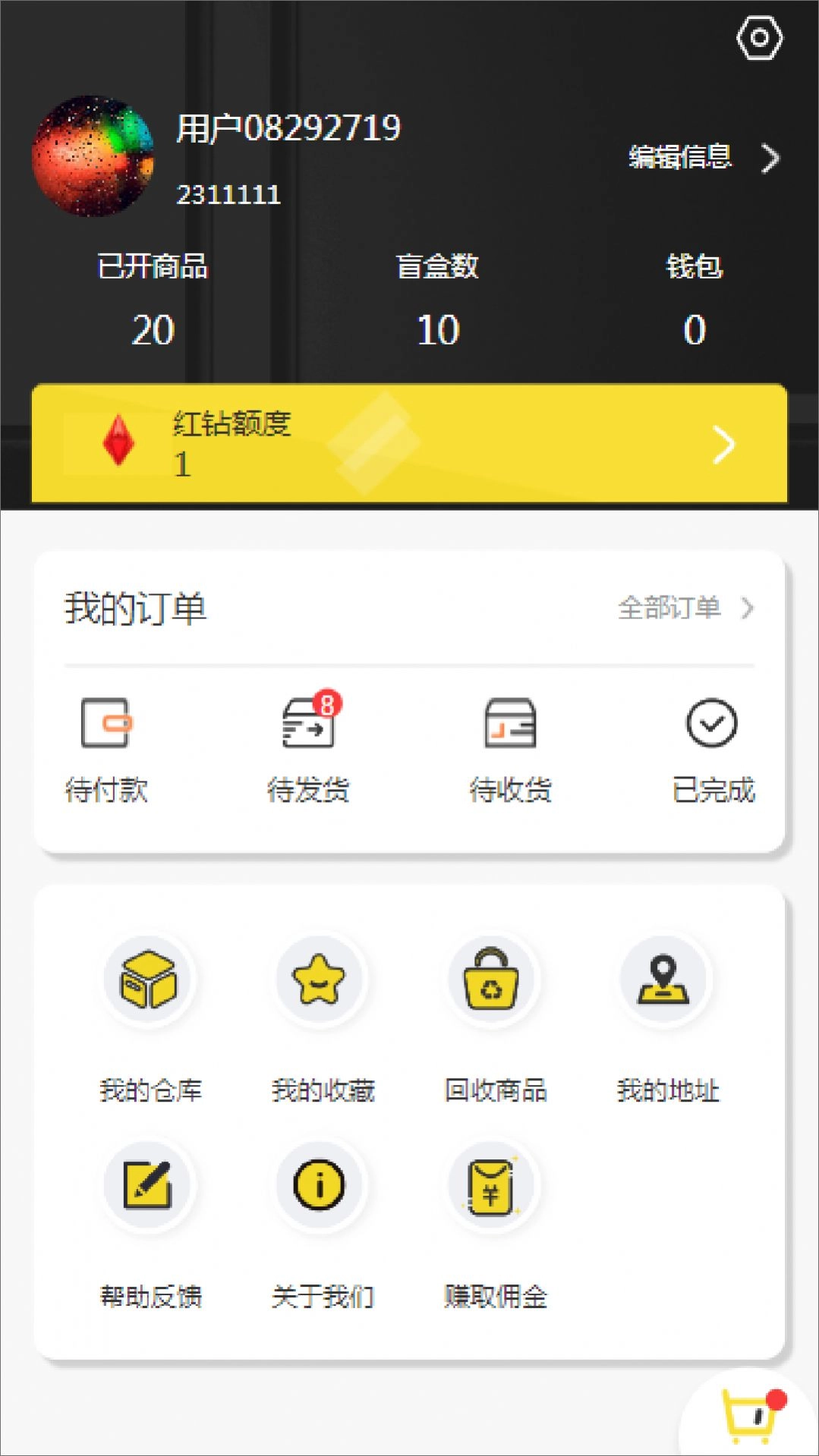Expand the 全部订单 arrow
Image resolution: width=819 pixels, height=1456 pixels.
tap(748, 608)
